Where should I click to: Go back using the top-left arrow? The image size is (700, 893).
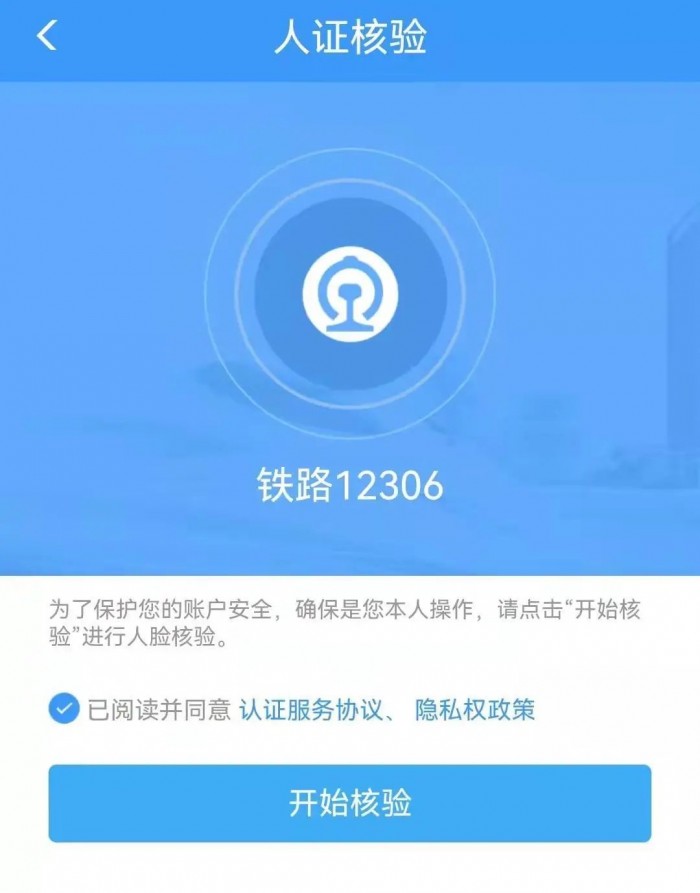coord(47,35)
